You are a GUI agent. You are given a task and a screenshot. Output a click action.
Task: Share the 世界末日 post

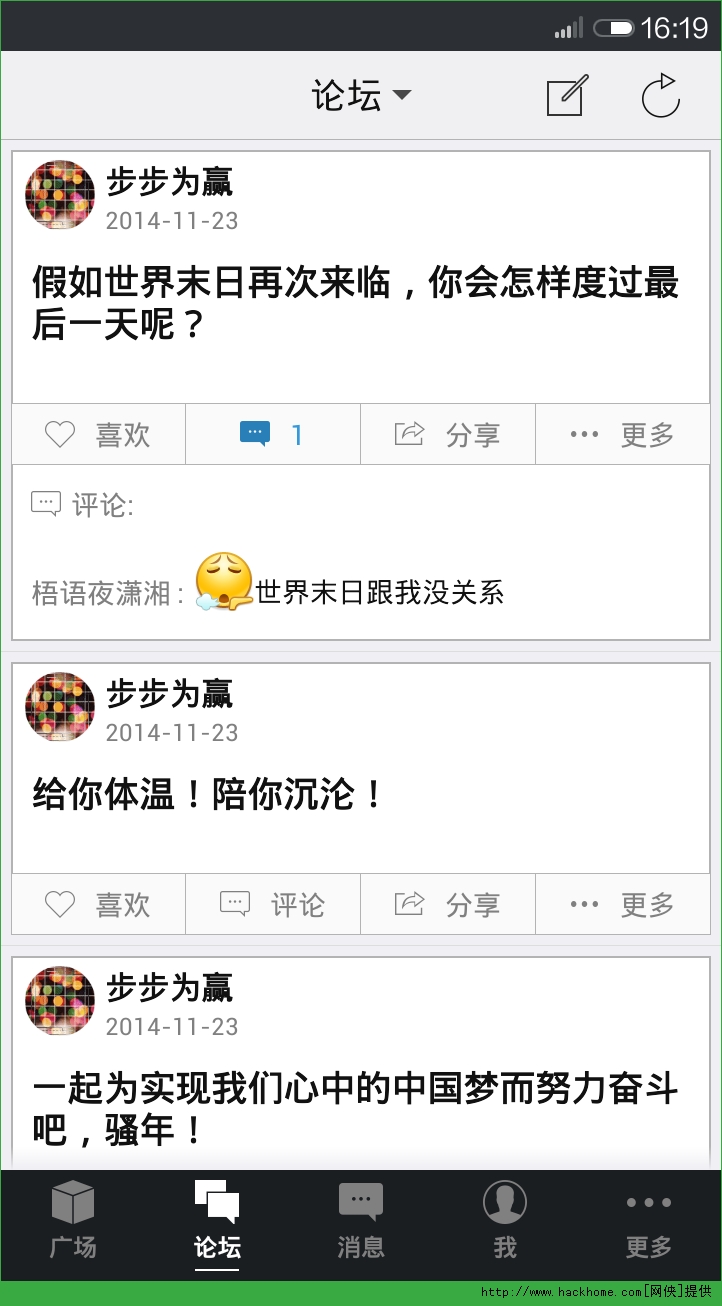(447, 434)
